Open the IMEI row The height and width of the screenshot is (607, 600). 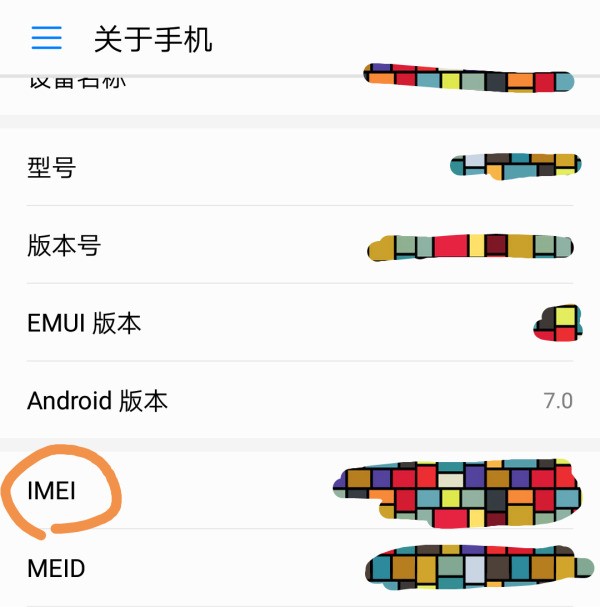click(x=300, y=491)
